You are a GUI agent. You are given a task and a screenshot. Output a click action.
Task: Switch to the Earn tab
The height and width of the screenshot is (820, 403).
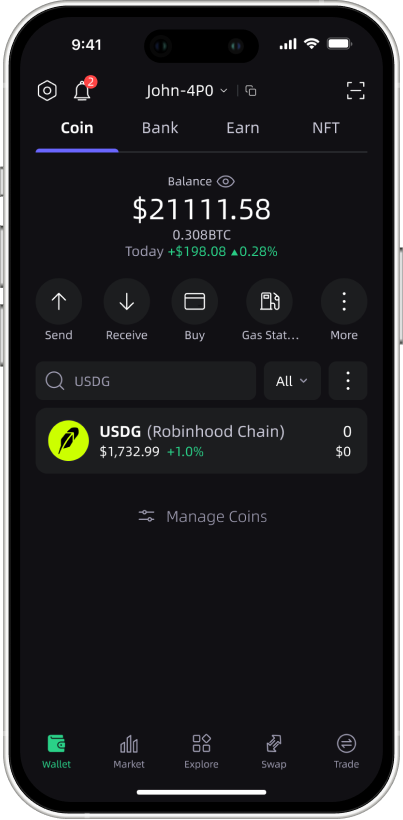tap(243, 128)
